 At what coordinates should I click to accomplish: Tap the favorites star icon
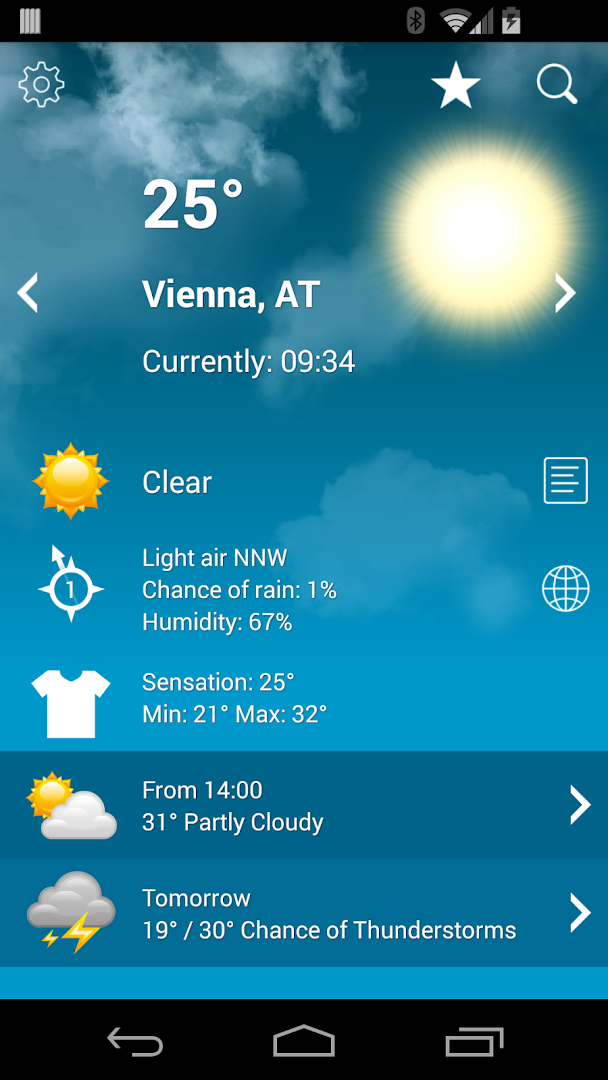tap(456, 85)
